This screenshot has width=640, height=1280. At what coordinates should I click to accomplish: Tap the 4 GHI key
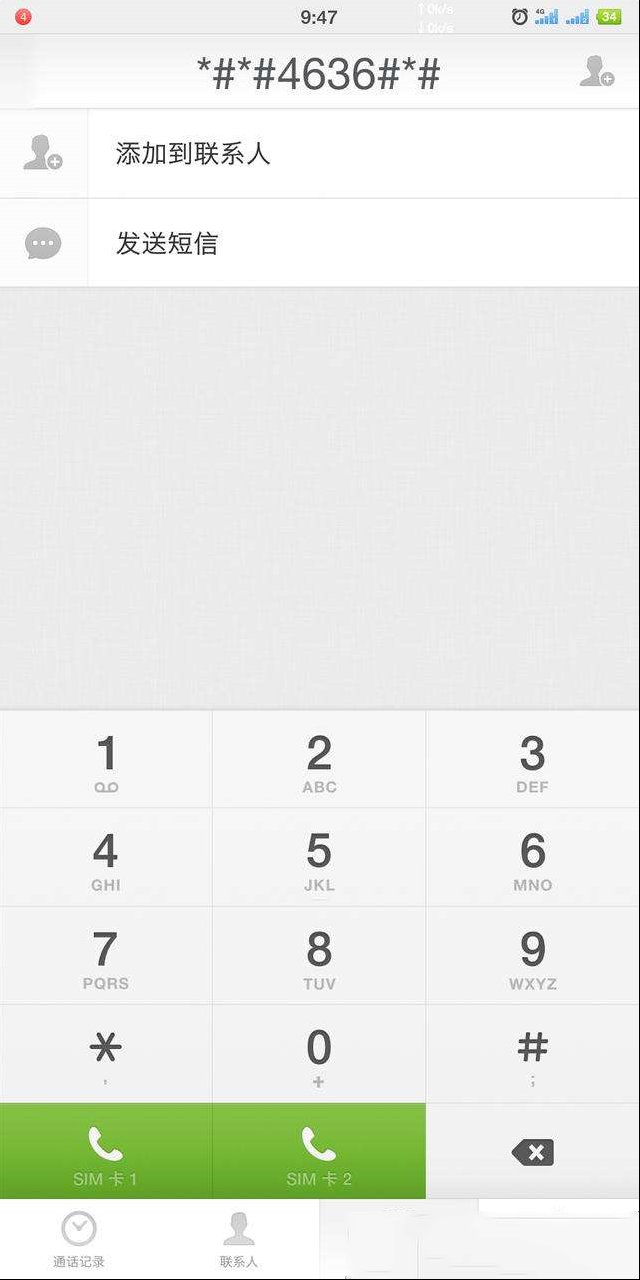(106, 858)
